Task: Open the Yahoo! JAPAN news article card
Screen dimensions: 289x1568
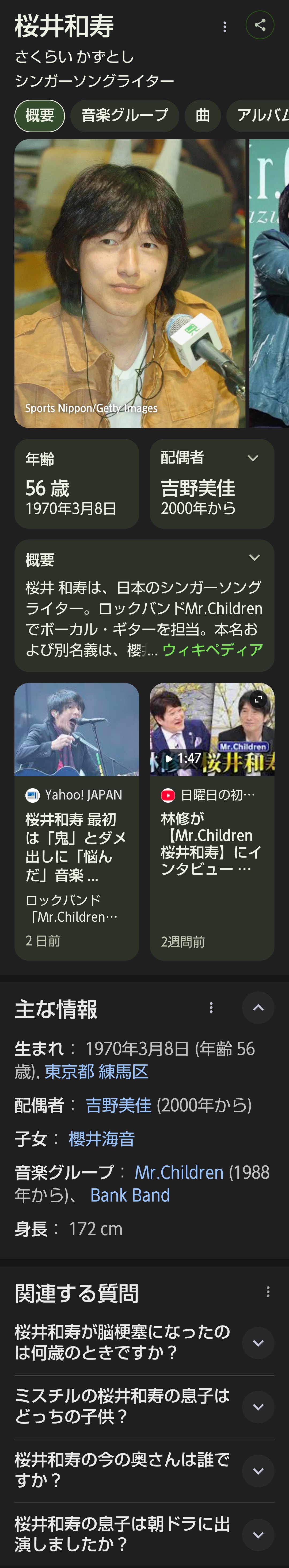Action: click(76, 822)
